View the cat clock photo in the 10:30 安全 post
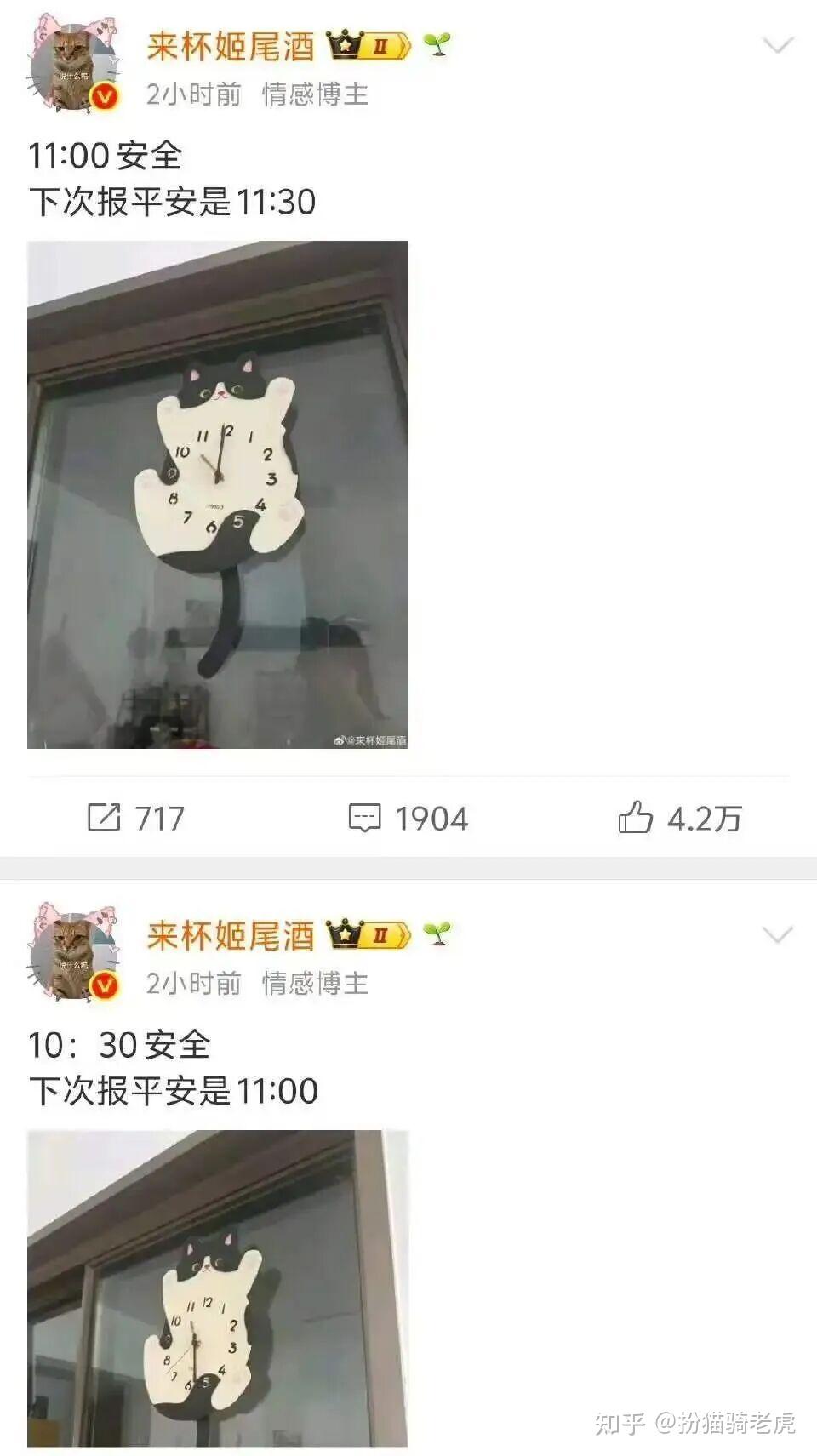 (218, 1288)
